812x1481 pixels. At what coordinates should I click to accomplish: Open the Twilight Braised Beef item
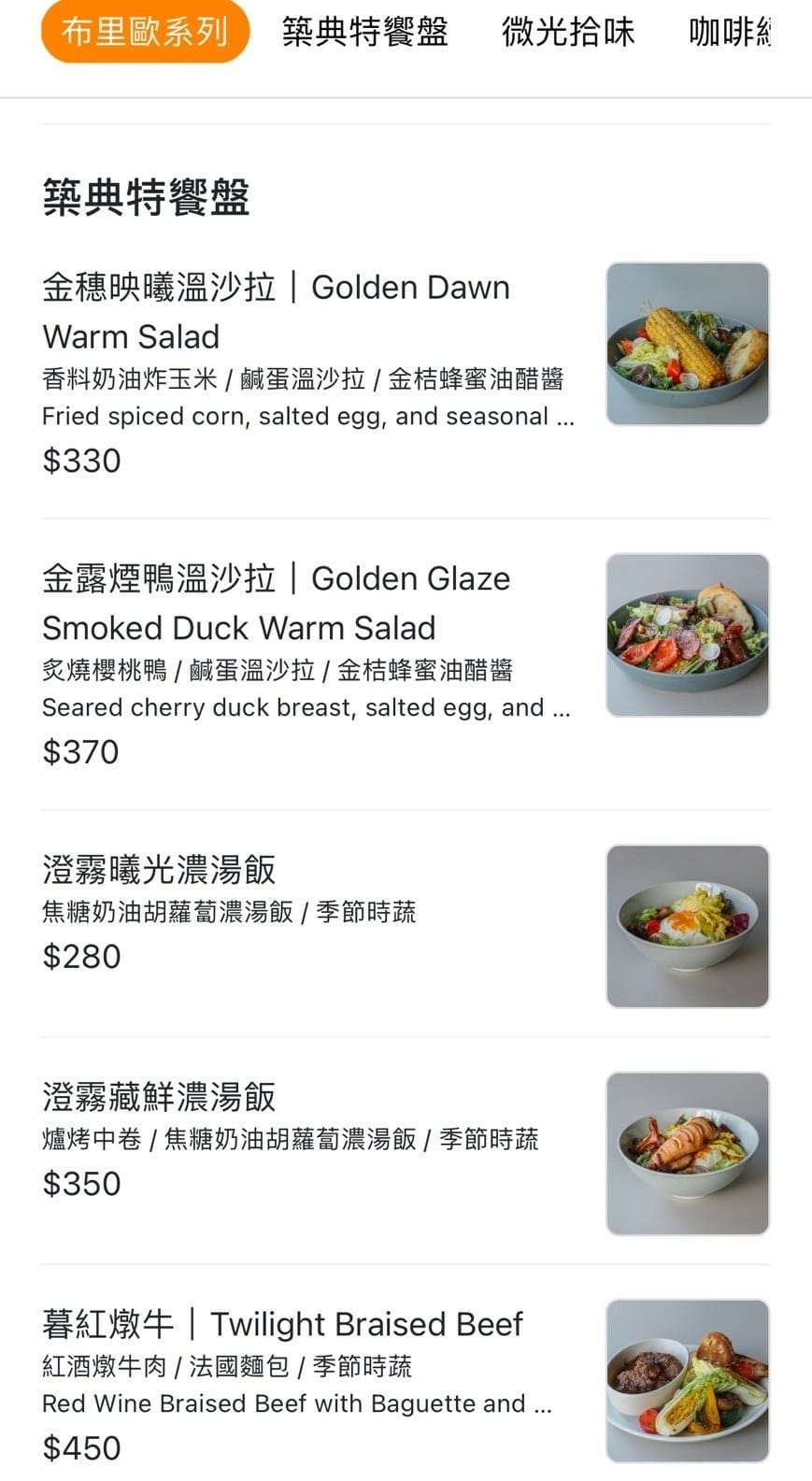[282, 1324]
